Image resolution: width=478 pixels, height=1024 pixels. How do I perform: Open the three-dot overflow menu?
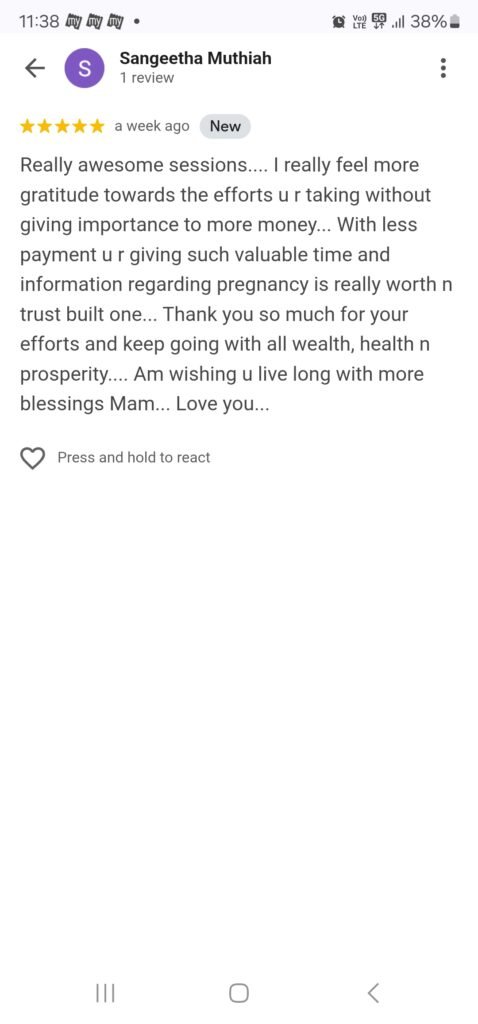pyautogui.click(x=443, y=68)
